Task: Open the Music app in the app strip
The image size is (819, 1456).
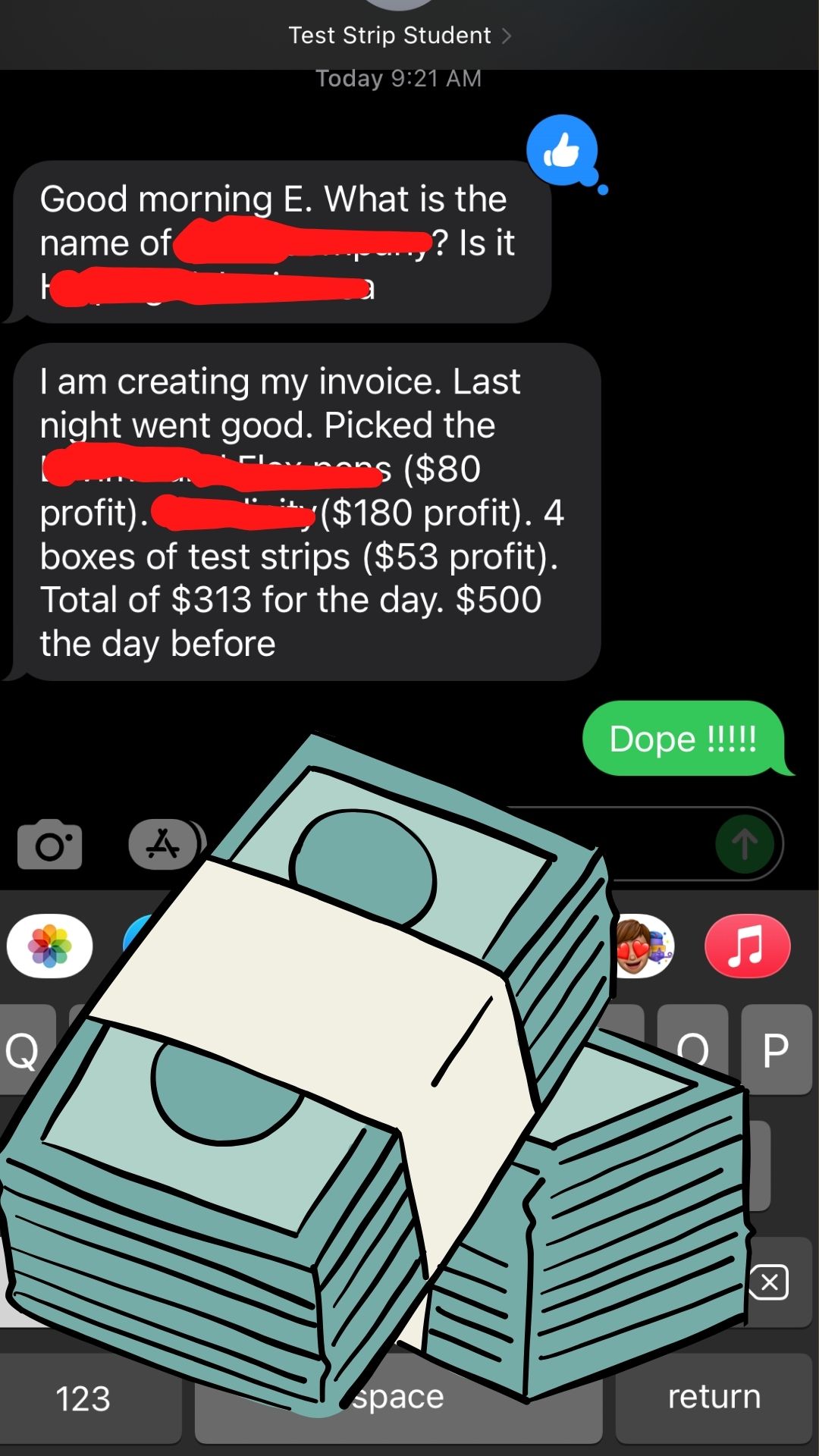Action: pyautogui.click(x=748, y=946)
